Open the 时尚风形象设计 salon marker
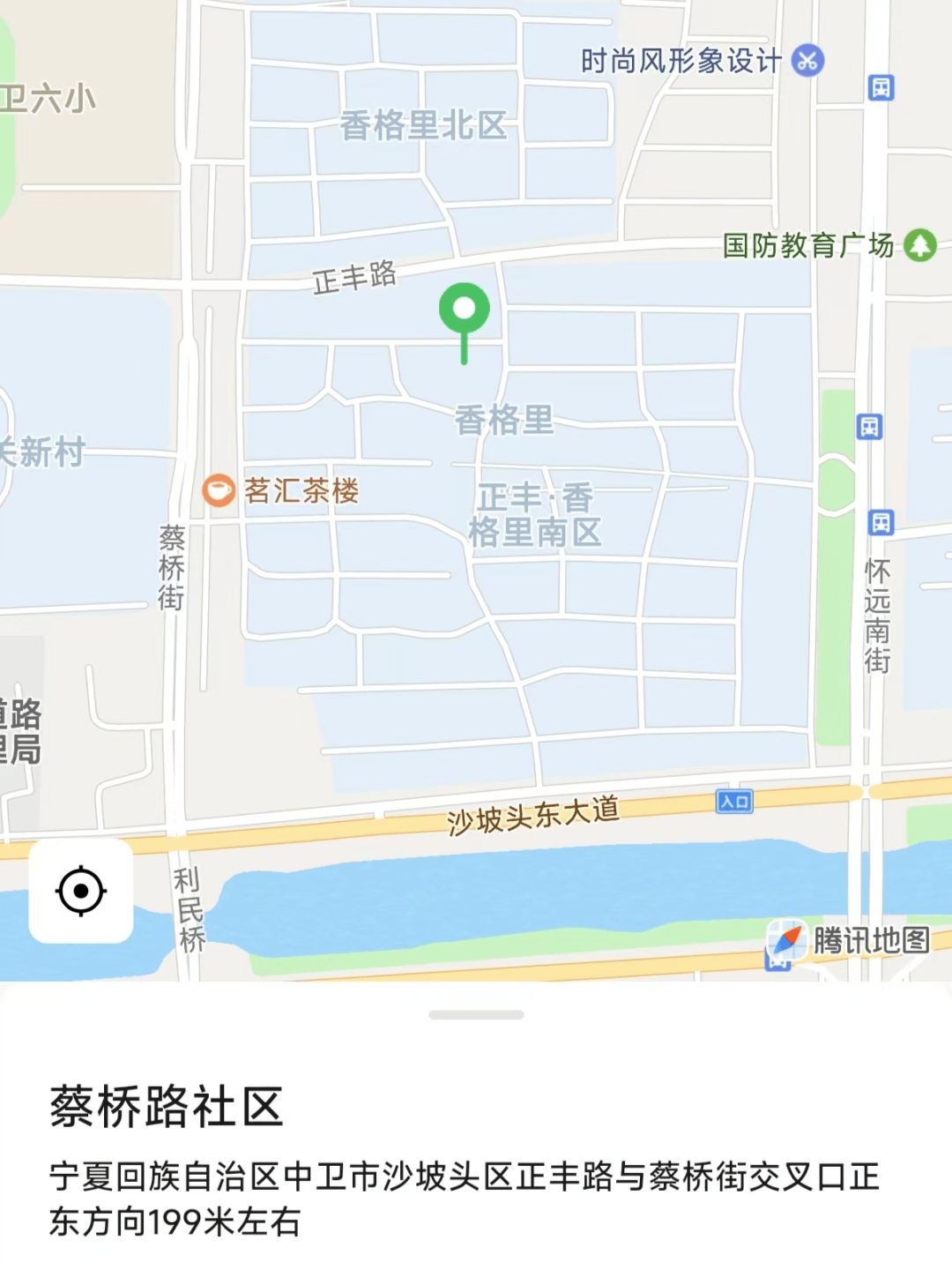The height and width of the screenshot is (1270, 952). pyautogui.click(x=807, y=61)
